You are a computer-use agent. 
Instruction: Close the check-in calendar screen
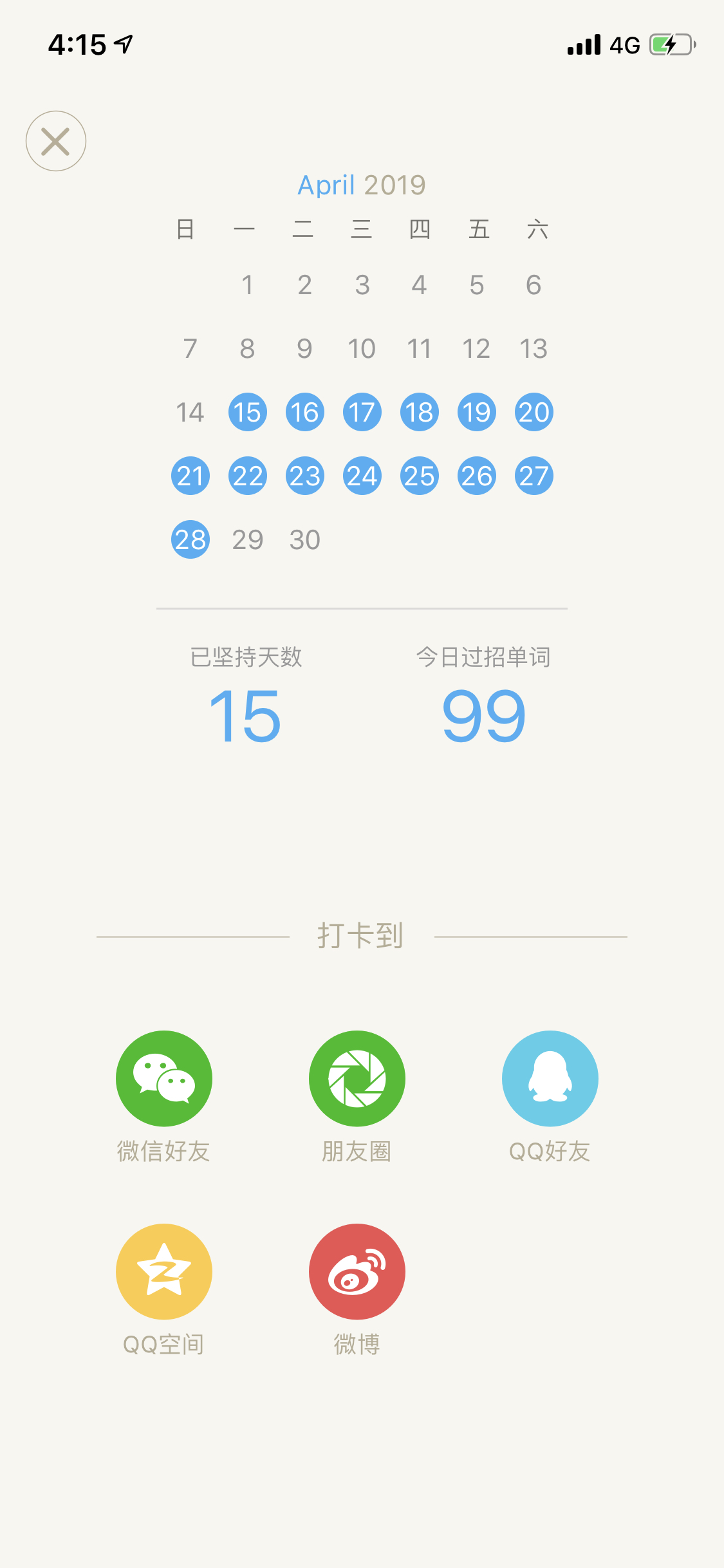[56, 141]
